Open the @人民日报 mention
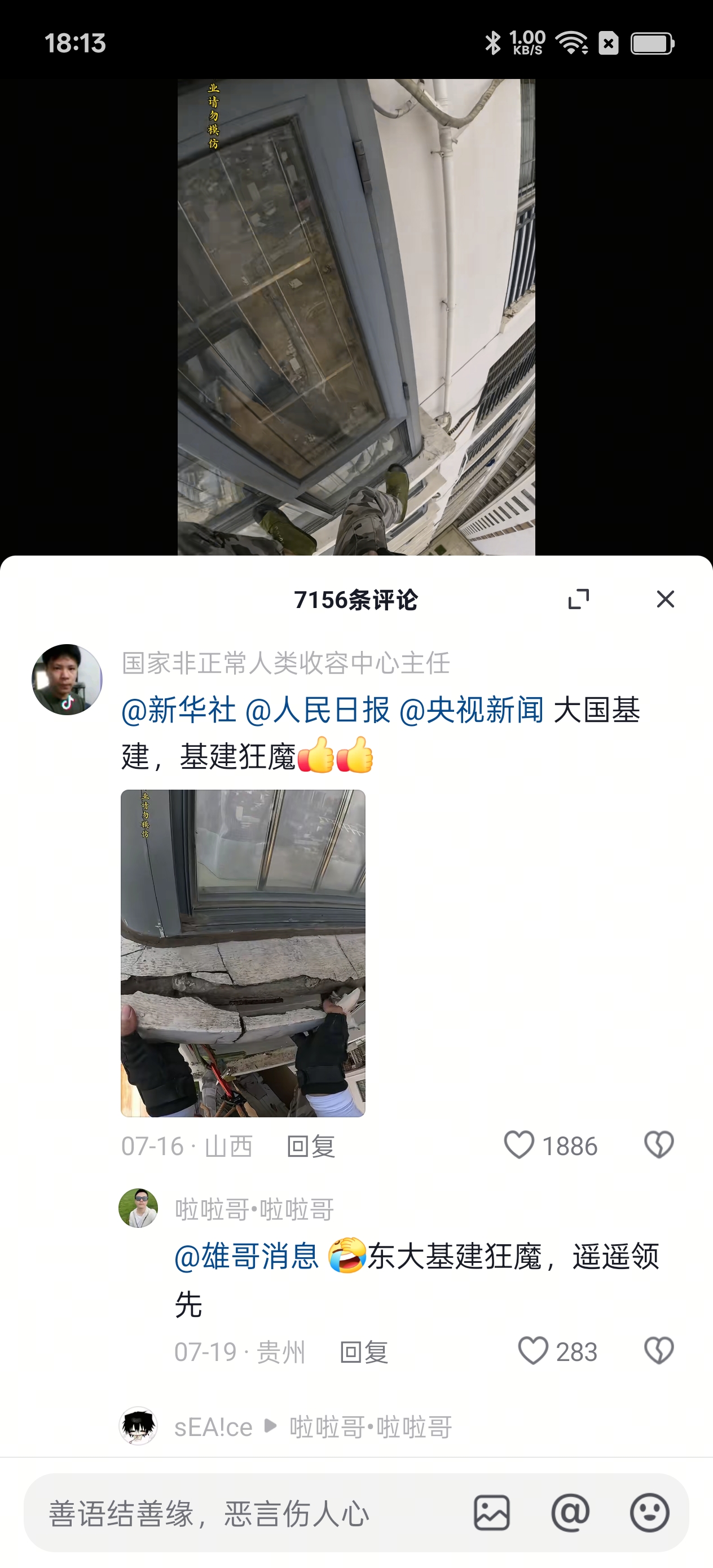Viewport: 713px width, 1568px height. pos(317,710)
